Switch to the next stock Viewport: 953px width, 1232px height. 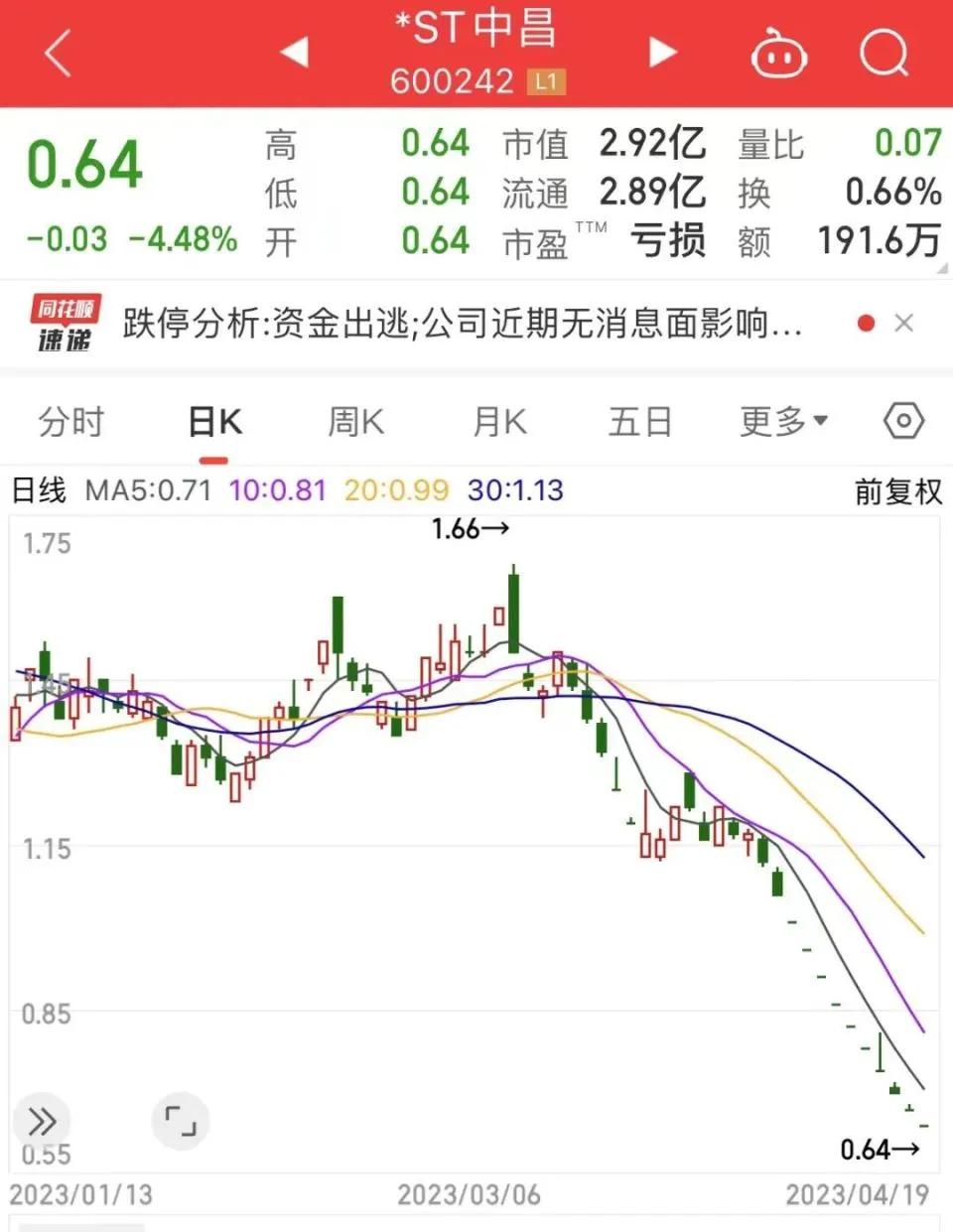pos(662,53)
